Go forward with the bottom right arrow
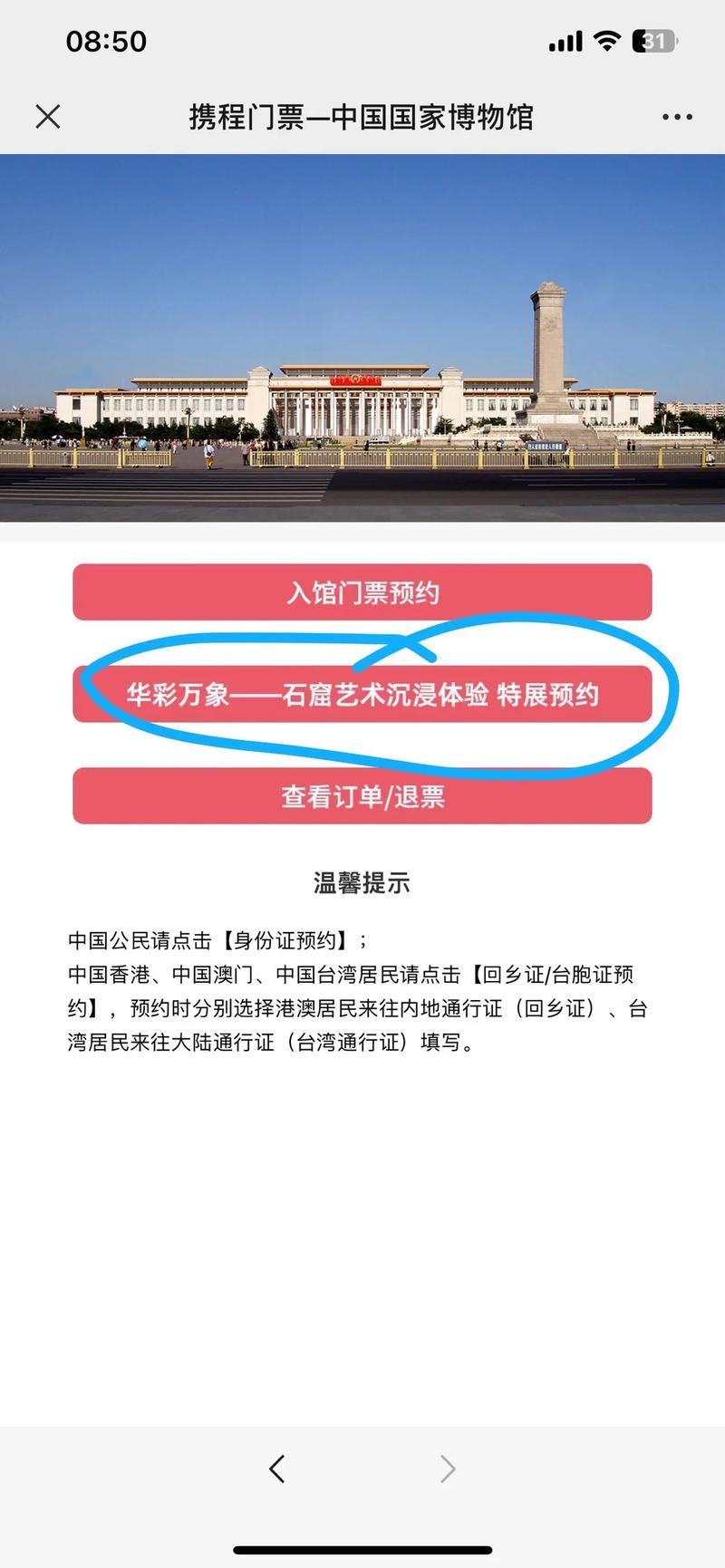Screen dimensions: 725x1568 tap(448, 1468)
